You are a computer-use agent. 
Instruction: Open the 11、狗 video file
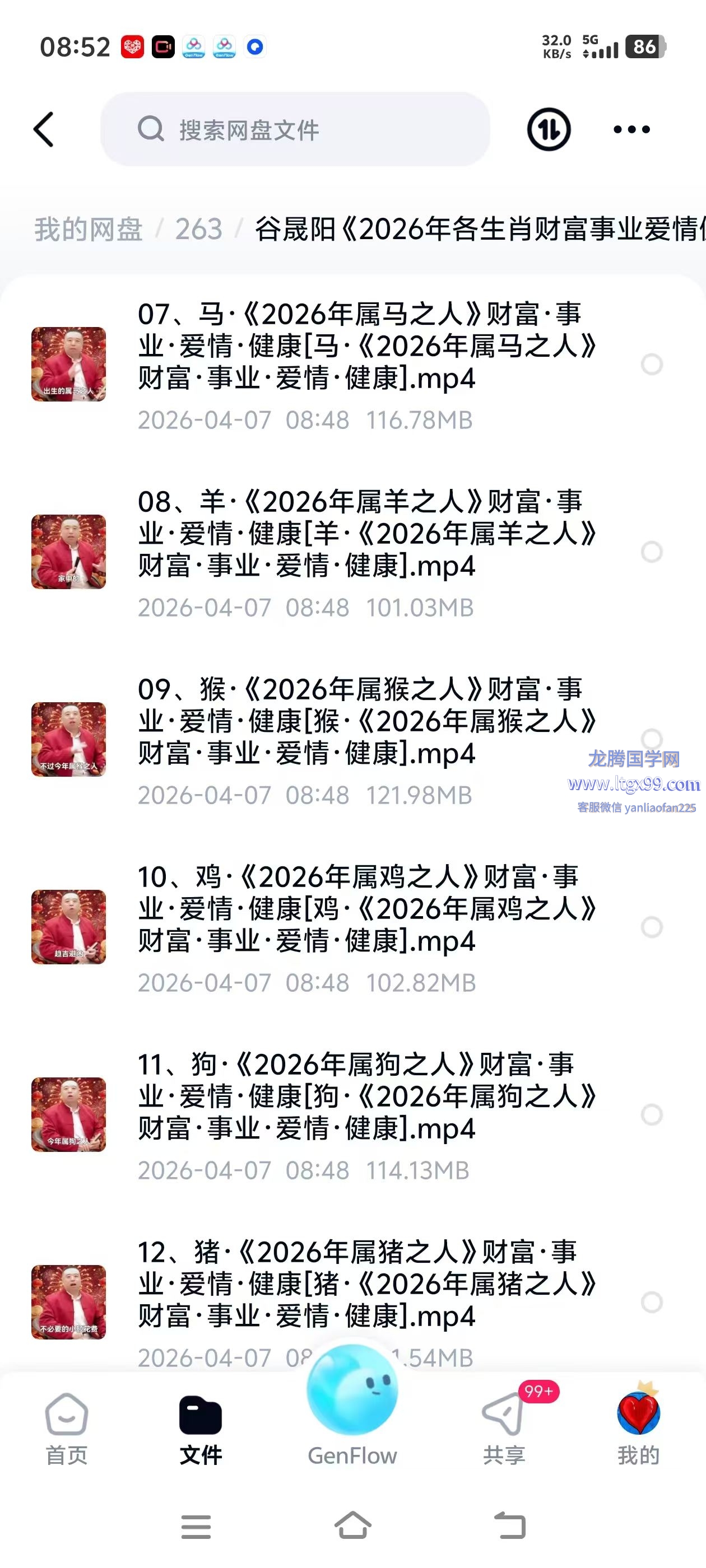365,1097
